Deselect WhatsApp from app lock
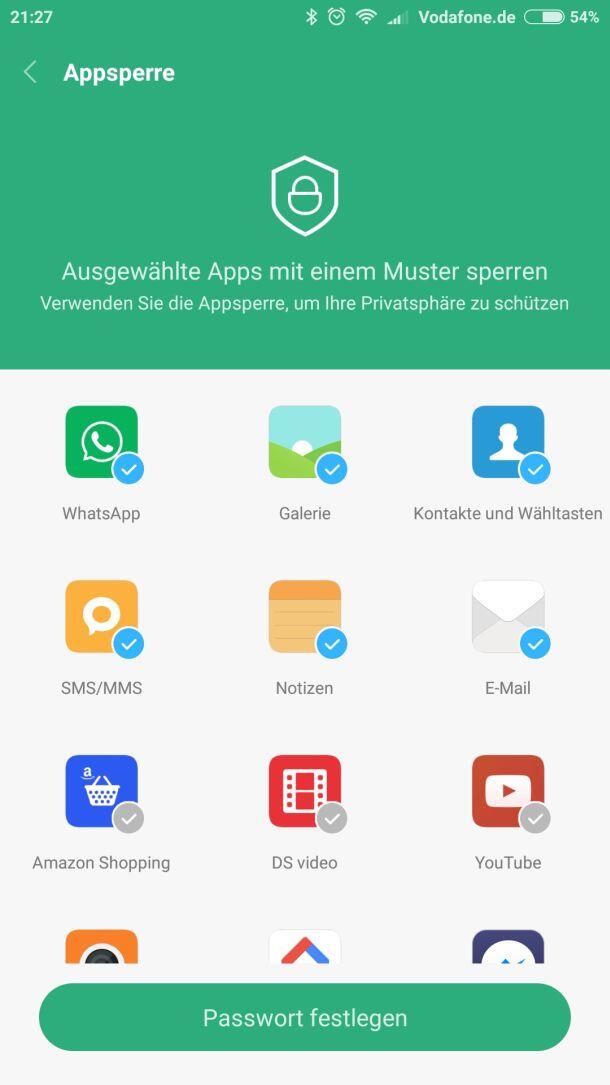The height and width of the screenshot is (1085, 610). point(102,443)
